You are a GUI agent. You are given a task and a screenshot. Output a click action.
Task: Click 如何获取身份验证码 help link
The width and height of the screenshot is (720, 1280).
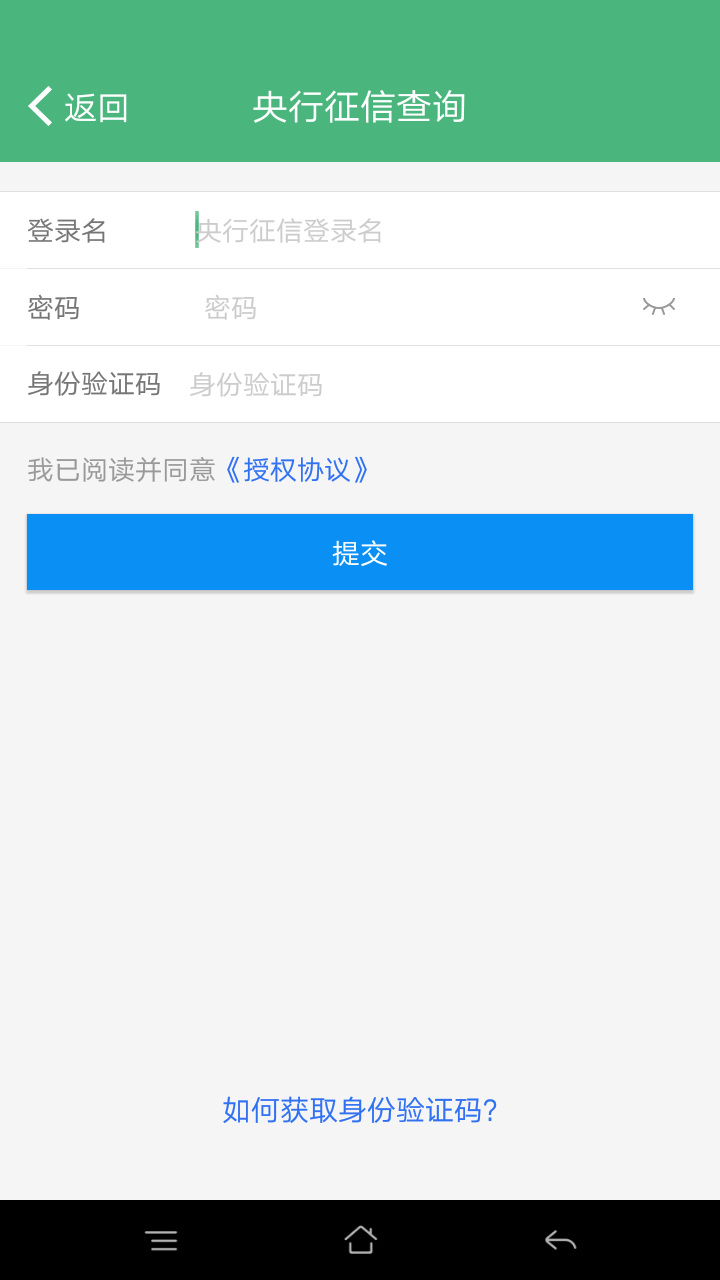coord(360,1110)
